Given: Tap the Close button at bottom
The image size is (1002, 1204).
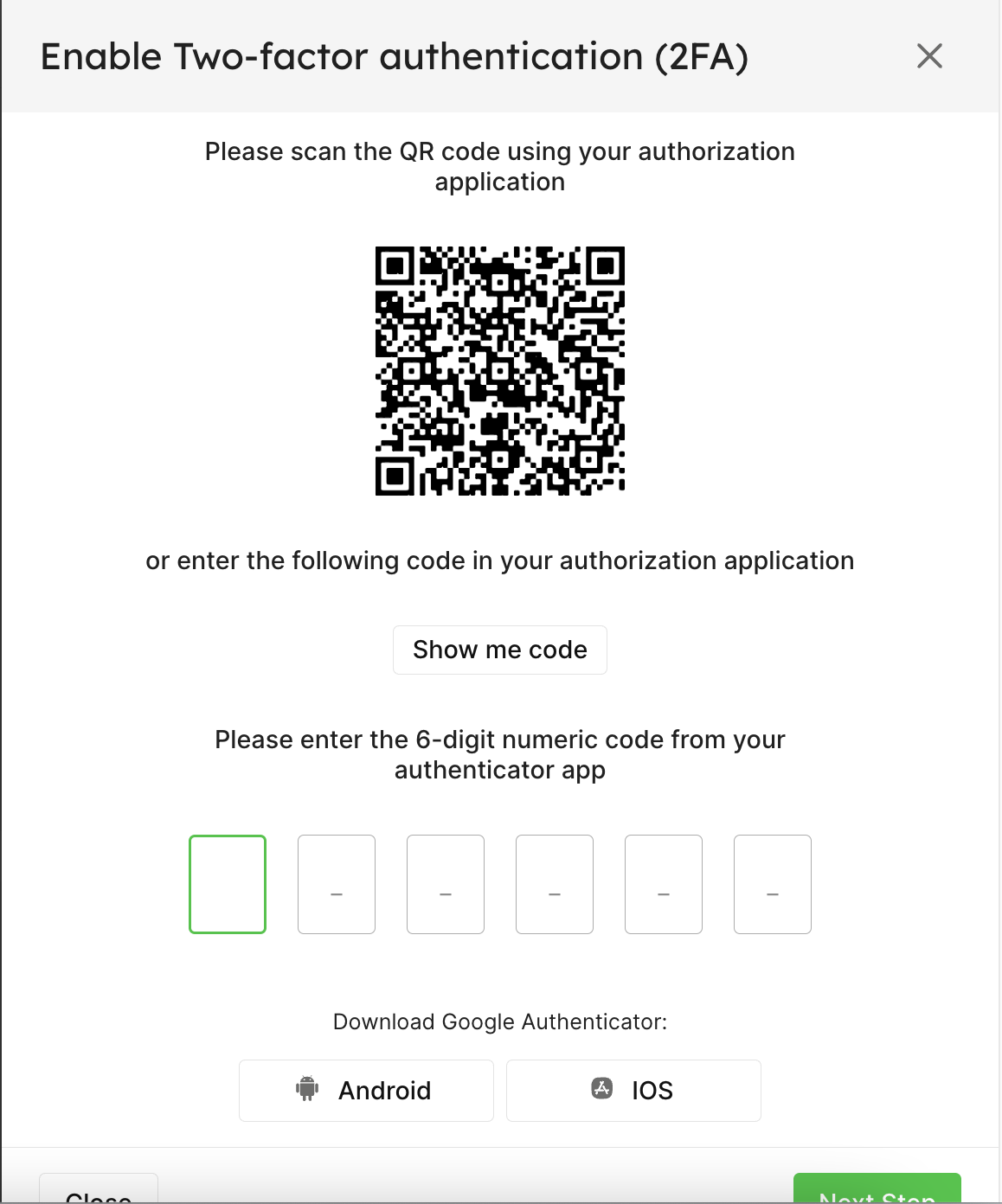Looking at the screenshot, I should (99, 1192).
